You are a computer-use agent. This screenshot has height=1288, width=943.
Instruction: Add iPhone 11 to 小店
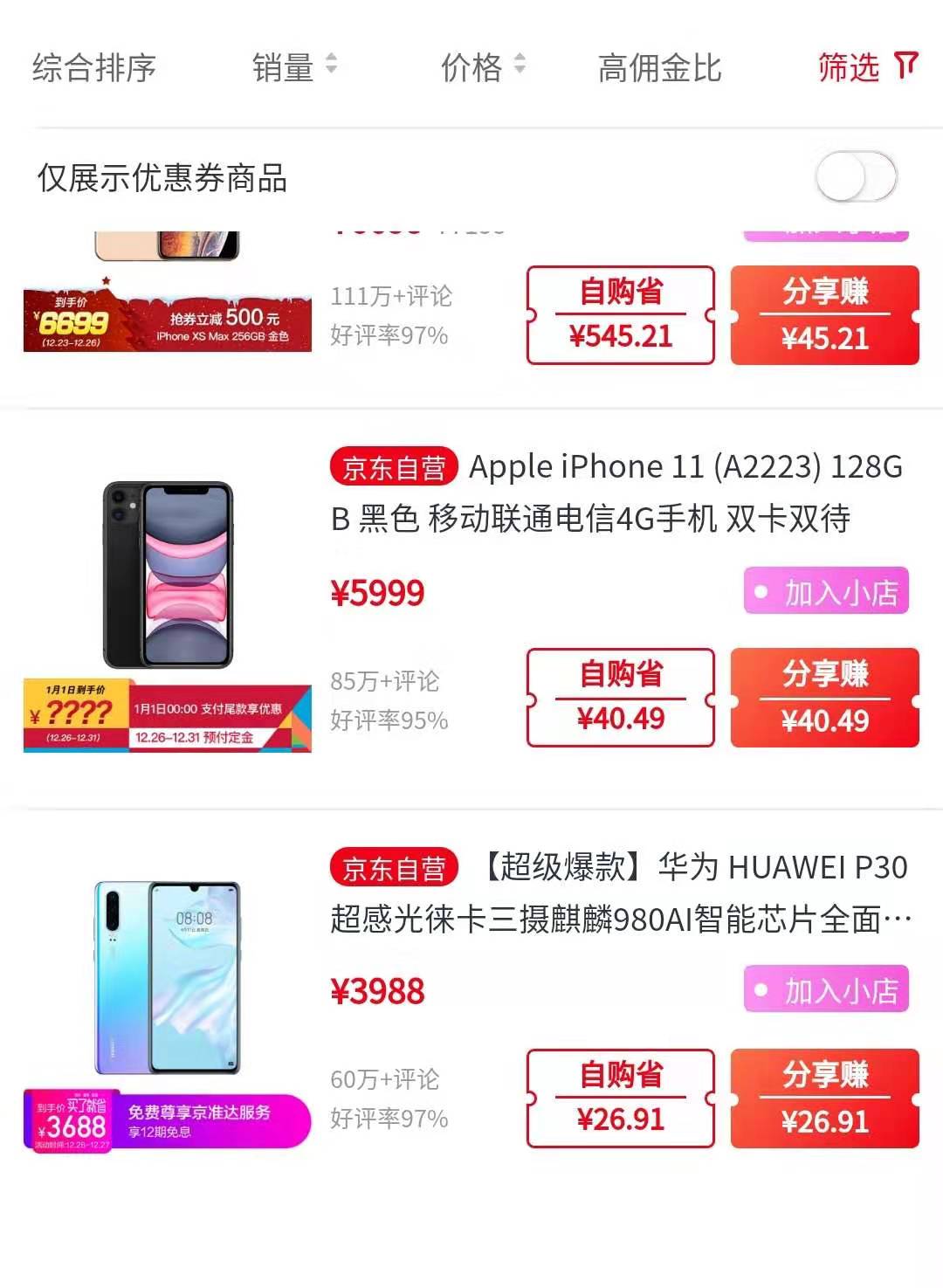click(826, 592)
